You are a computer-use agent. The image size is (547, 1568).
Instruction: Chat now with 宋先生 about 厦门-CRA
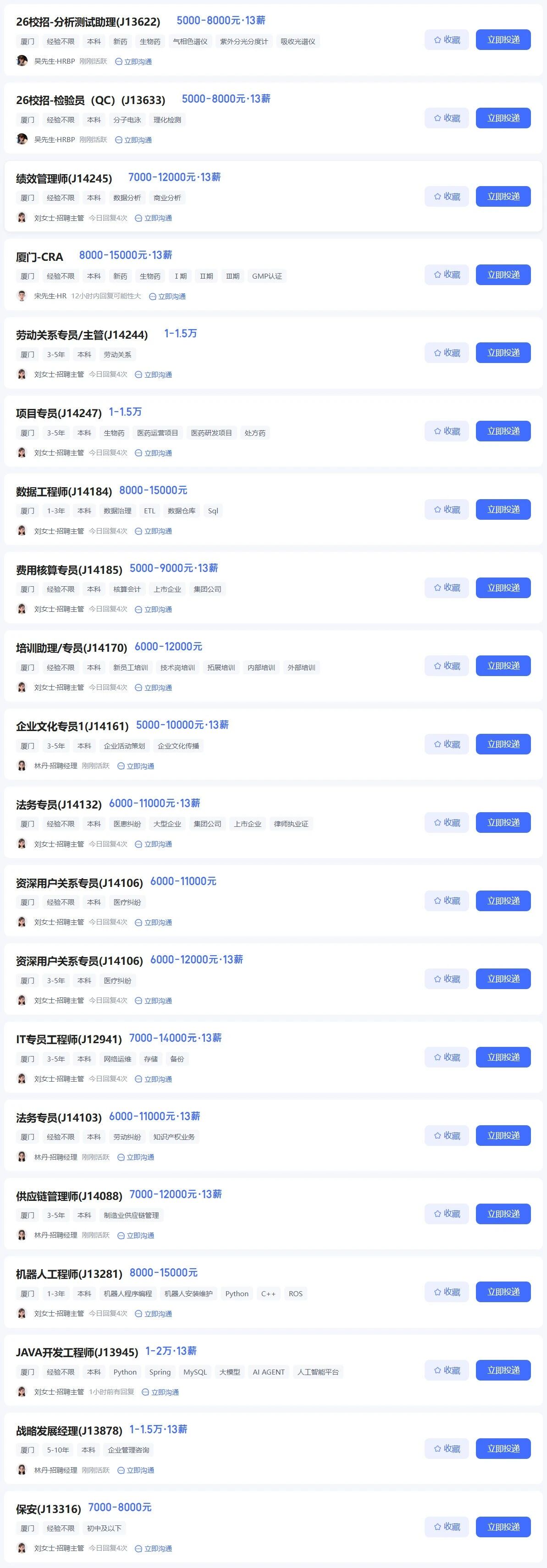pyautogui.click(x=167, y=297)
